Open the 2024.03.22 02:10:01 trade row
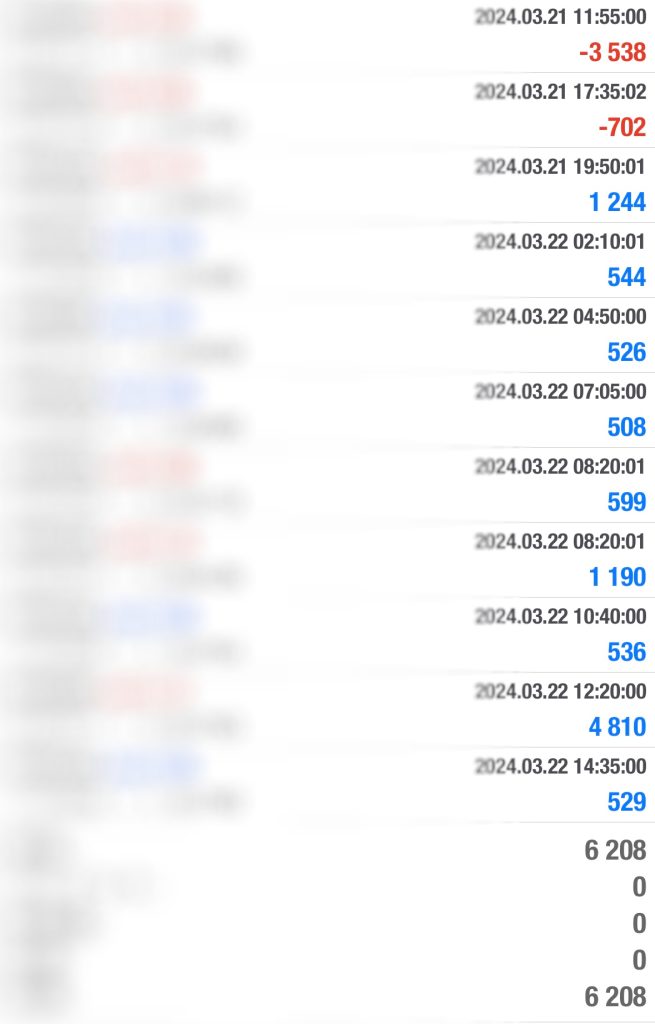 327,260
